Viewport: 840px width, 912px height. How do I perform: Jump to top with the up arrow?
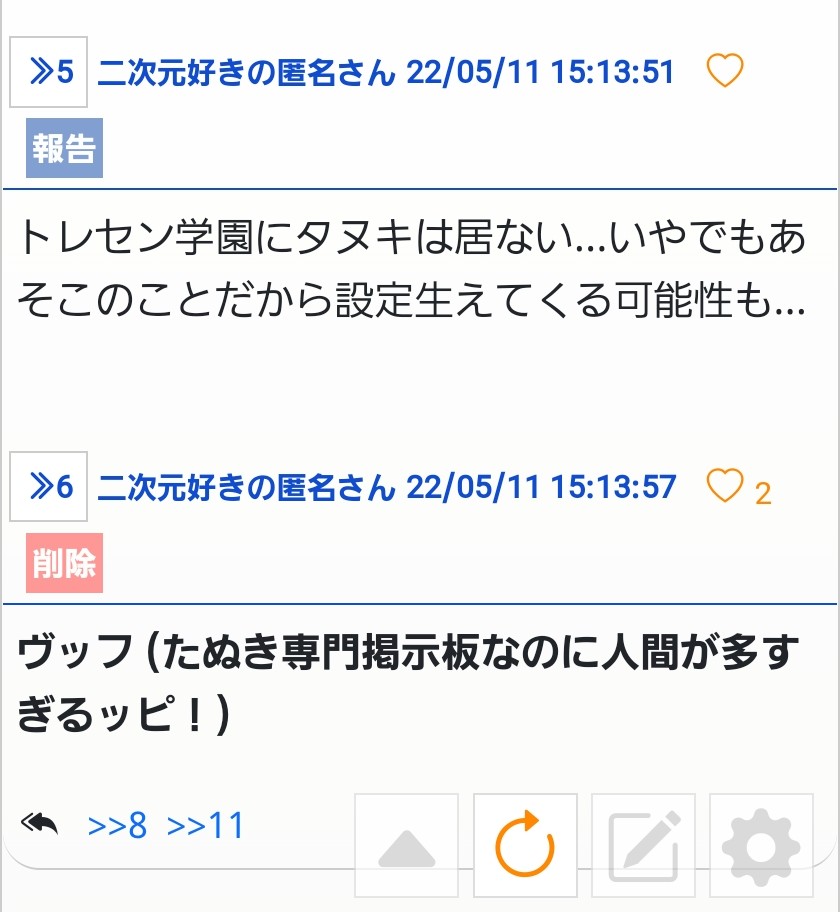tap(407, 845)
